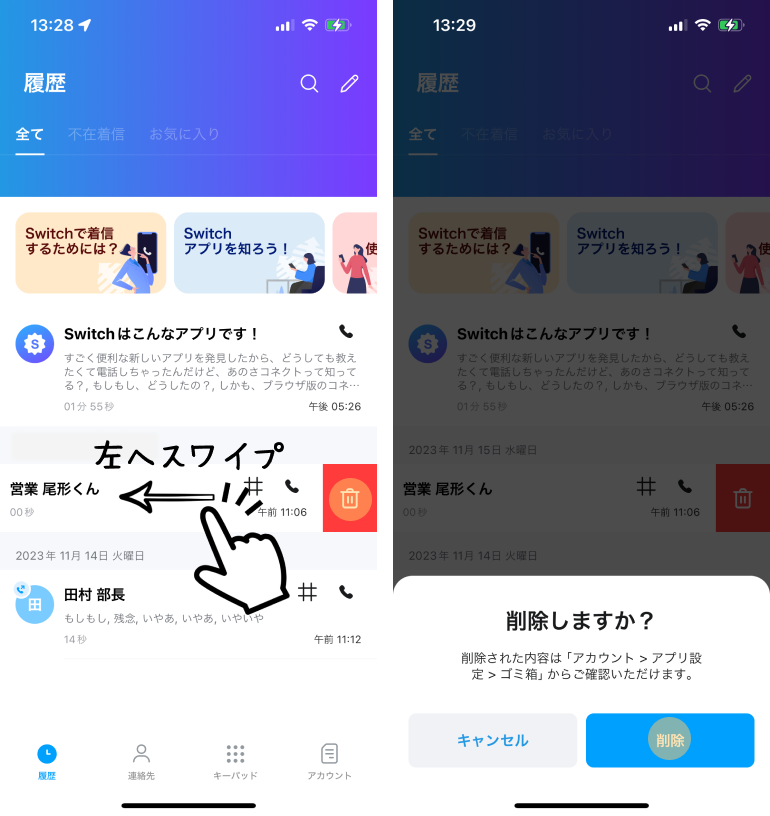The height and width of the screenshot is (816, 770).
Task: Open the search magnifier icon
Action: [310, 84]
